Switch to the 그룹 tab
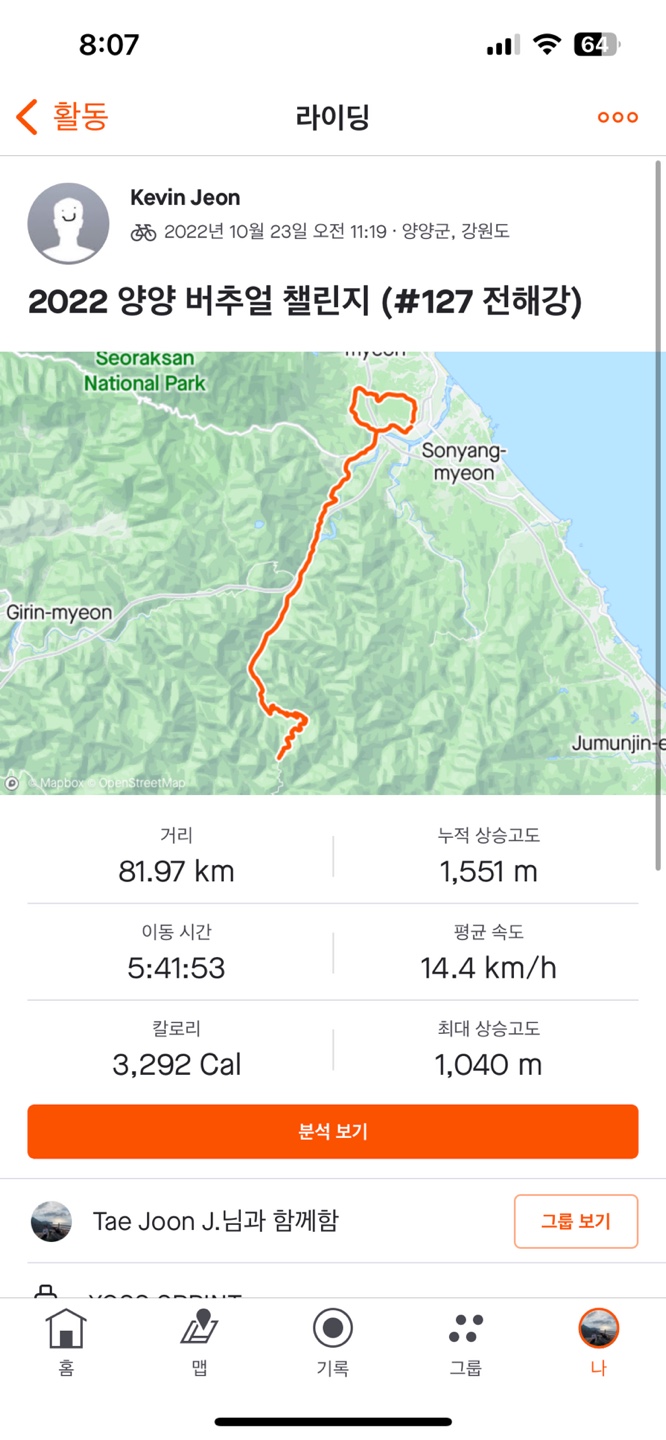The width and height of the screenshot is (666, 1440). click(465, 1341)
